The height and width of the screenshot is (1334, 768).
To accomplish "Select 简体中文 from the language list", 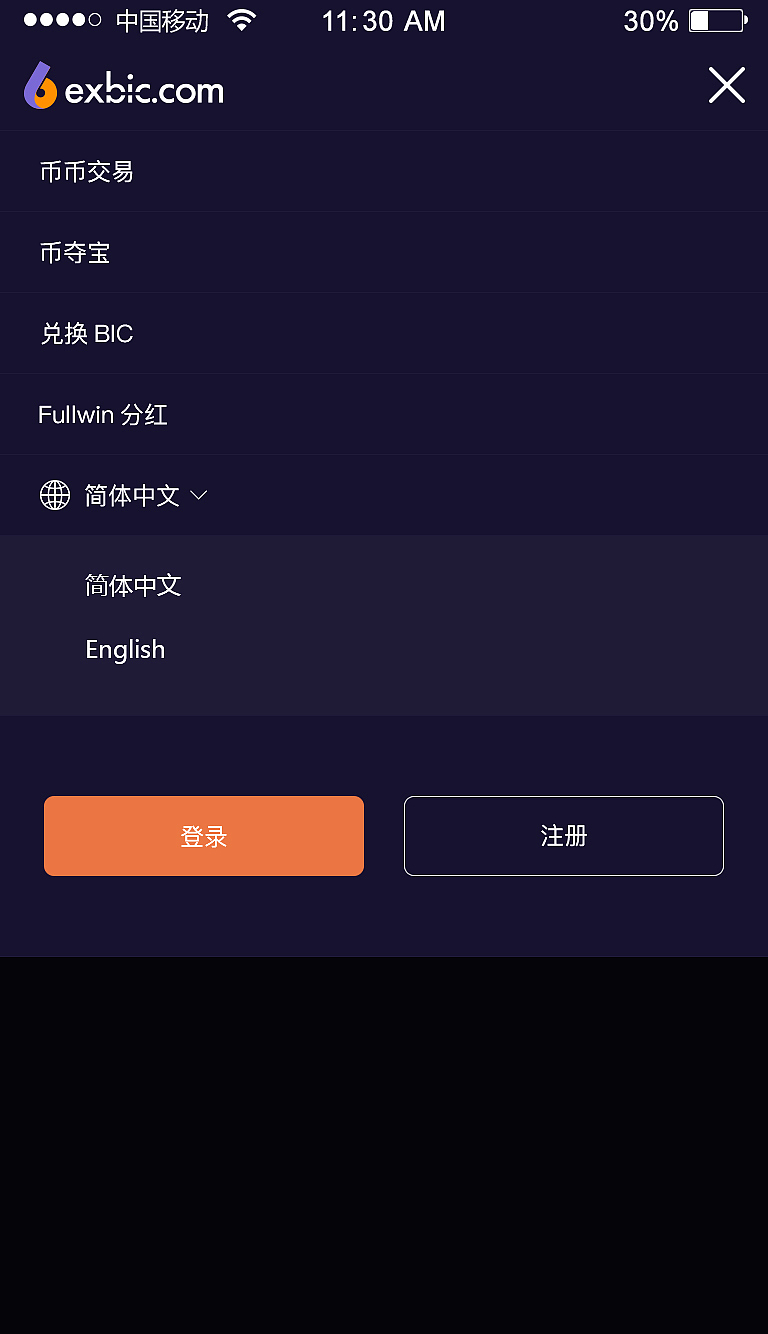I will click(133, 586).
